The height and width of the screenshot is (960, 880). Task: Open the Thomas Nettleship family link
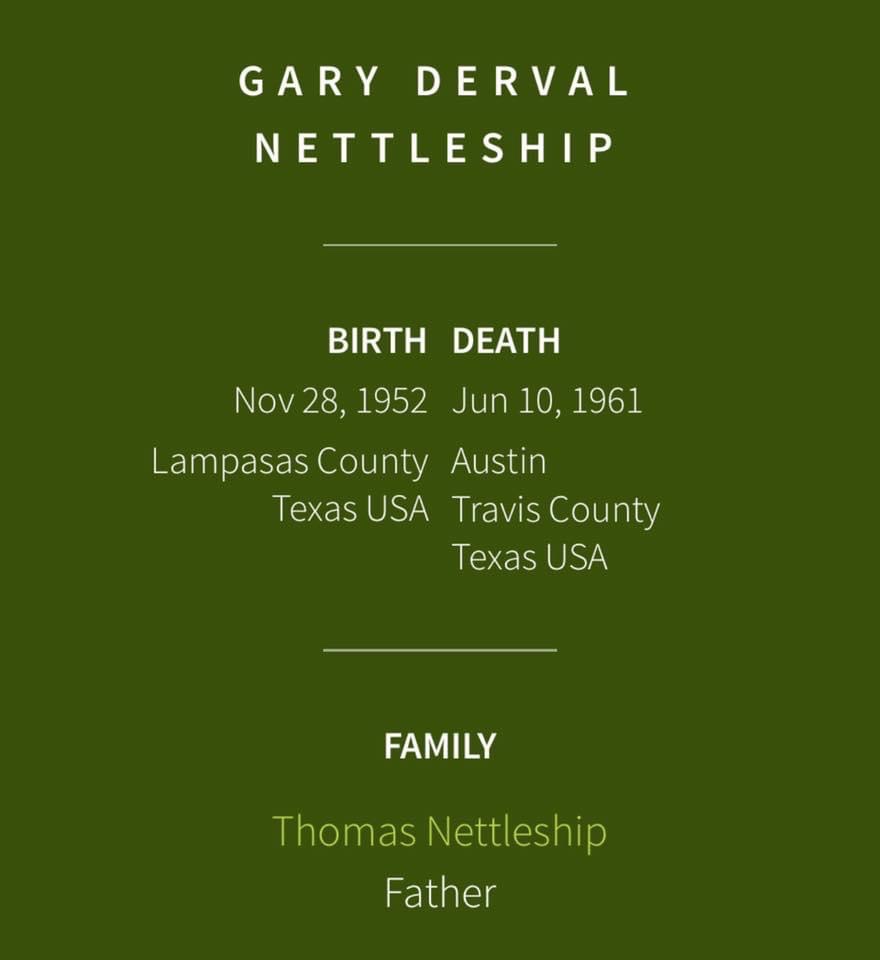[x=439, y=831]
